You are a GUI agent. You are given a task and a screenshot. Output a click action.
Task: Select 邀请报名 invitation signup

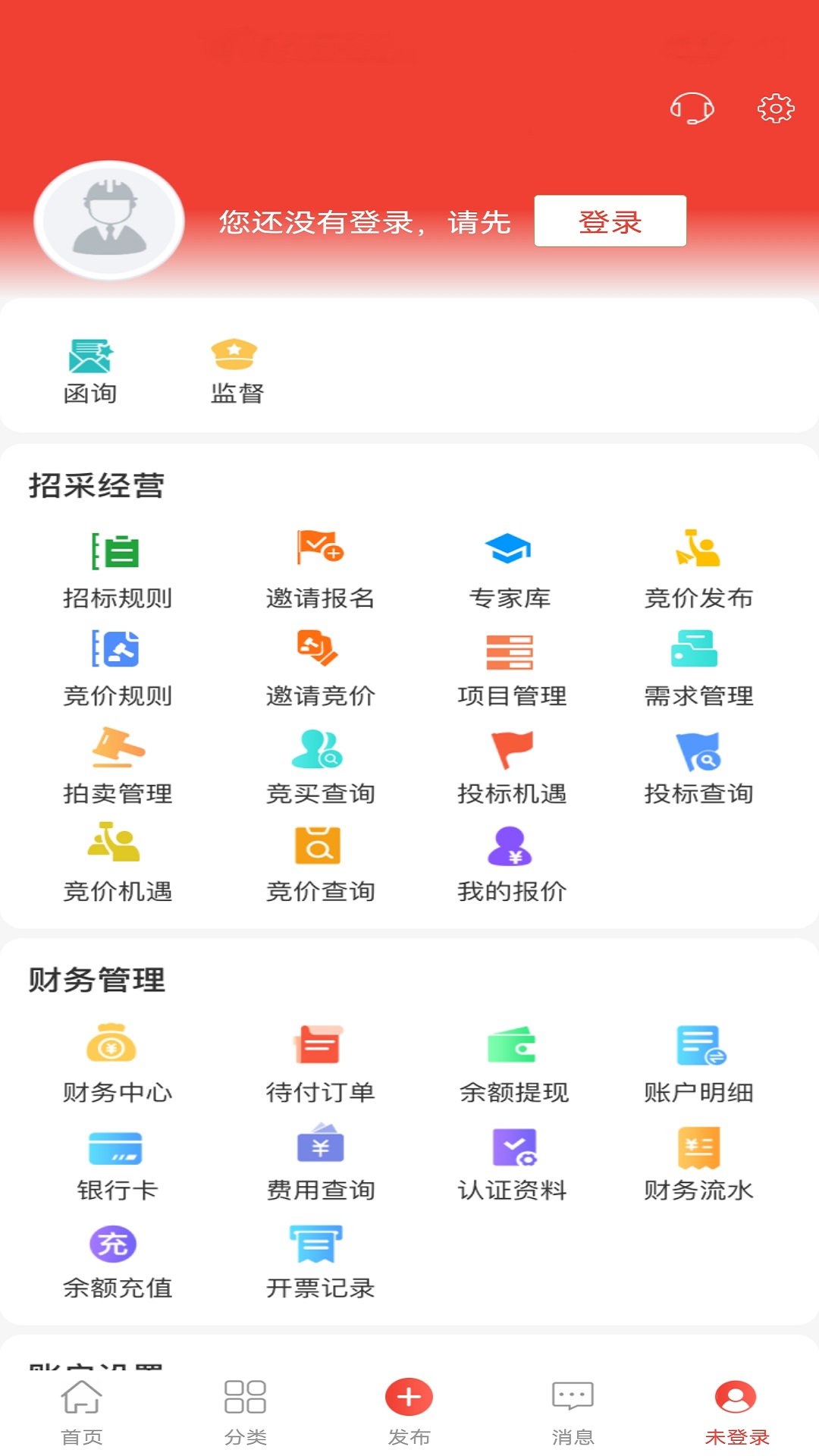pyautogui.click(x=320, y=570)
